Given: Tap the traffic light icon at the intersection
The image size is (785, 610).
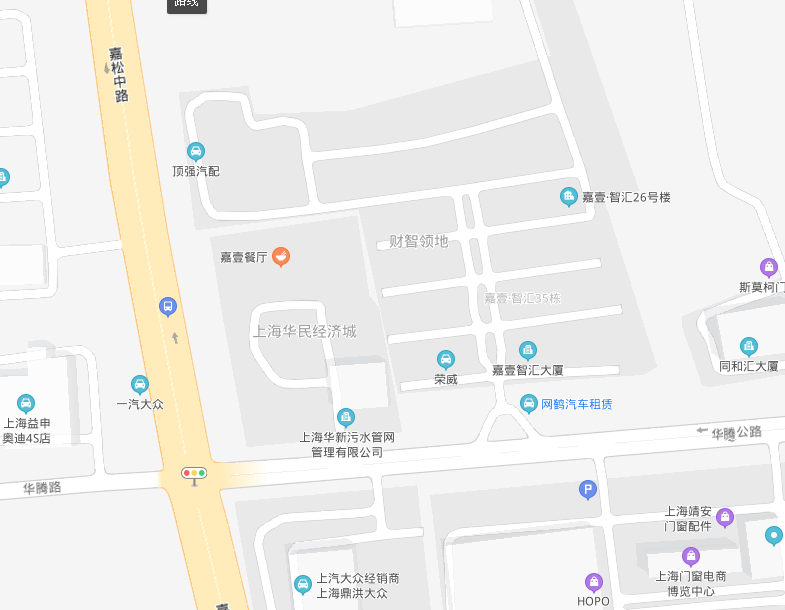Looking at the screenshot, I should (193, 473).
